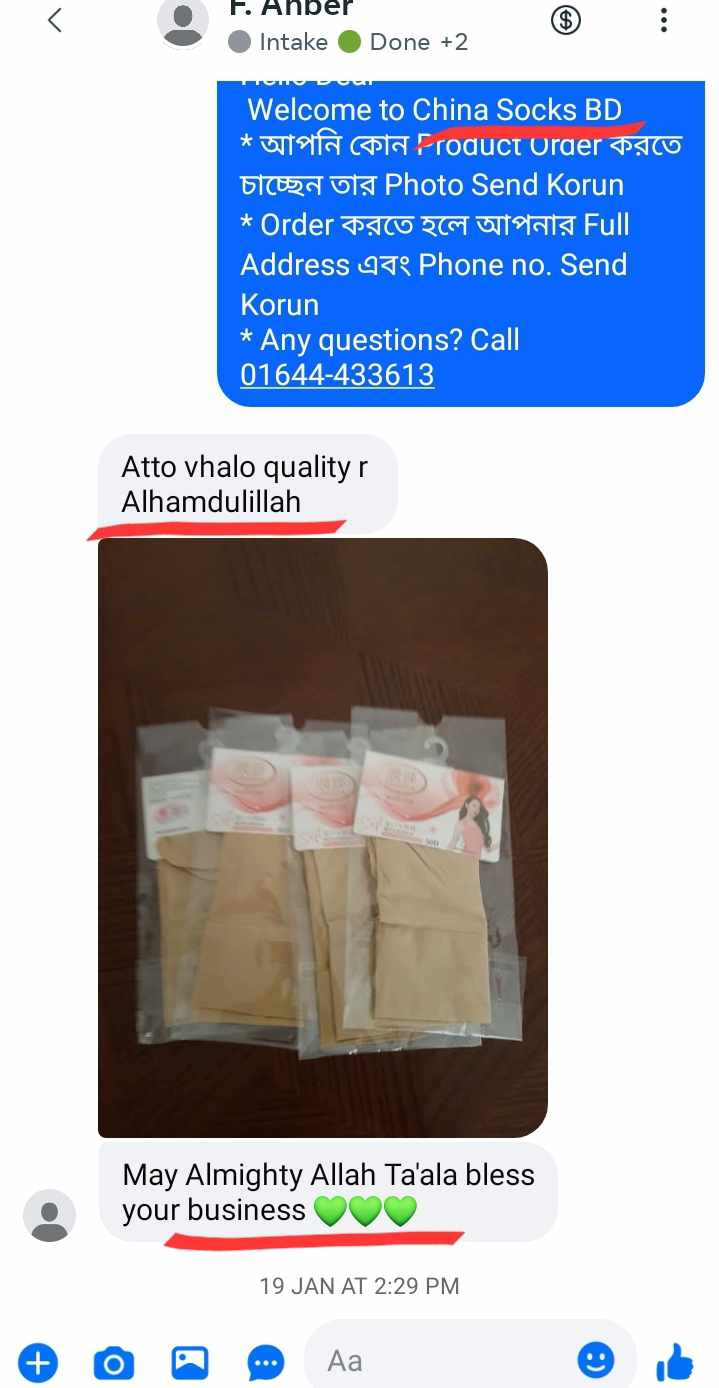Open the socks photo in chat
Image resolution: width=719 pixels, height=1388 pixels.
click(322, 837)
